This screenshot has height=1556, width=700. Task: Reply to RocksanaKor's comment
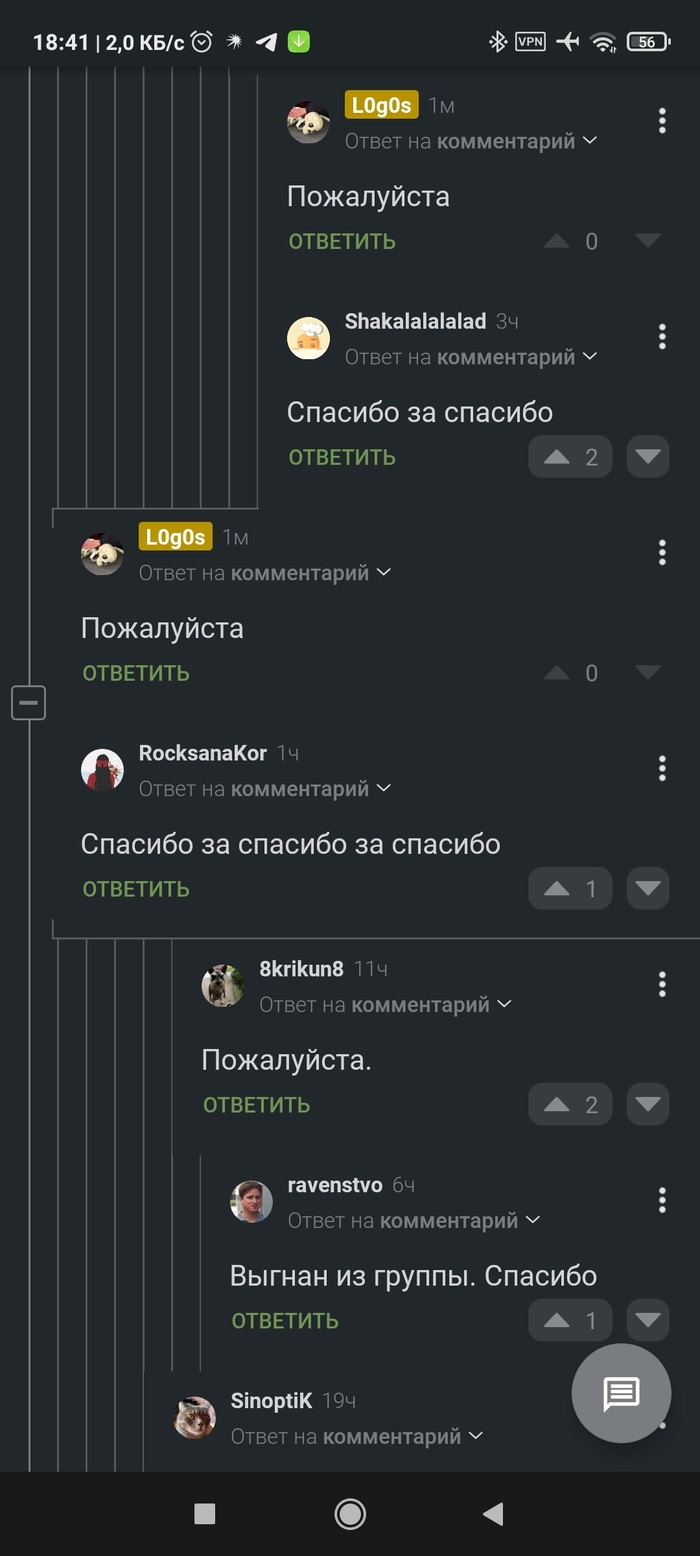[136, 889]
